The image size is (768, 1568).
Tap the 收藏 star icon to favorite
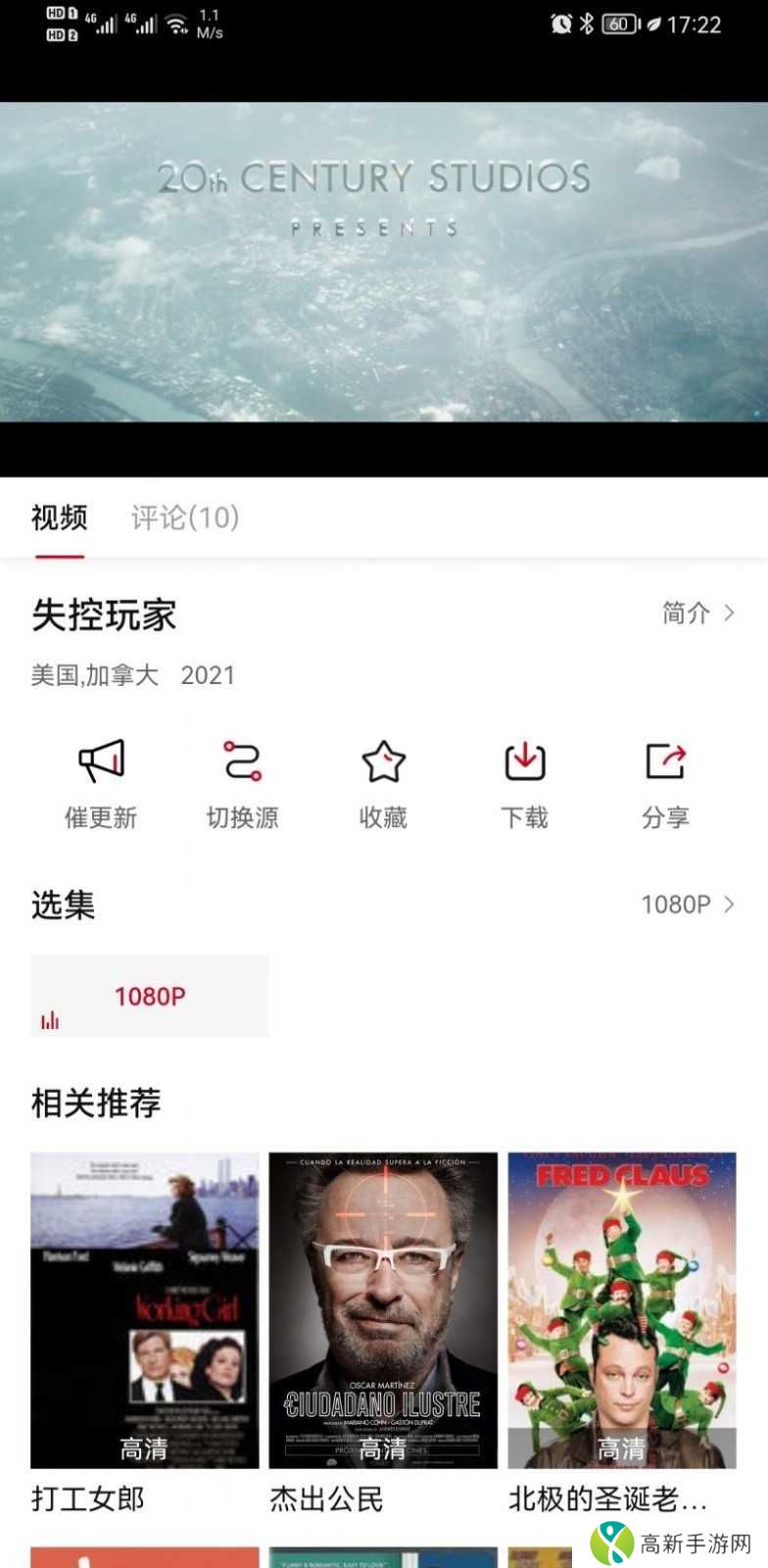[x=382, y=762]
